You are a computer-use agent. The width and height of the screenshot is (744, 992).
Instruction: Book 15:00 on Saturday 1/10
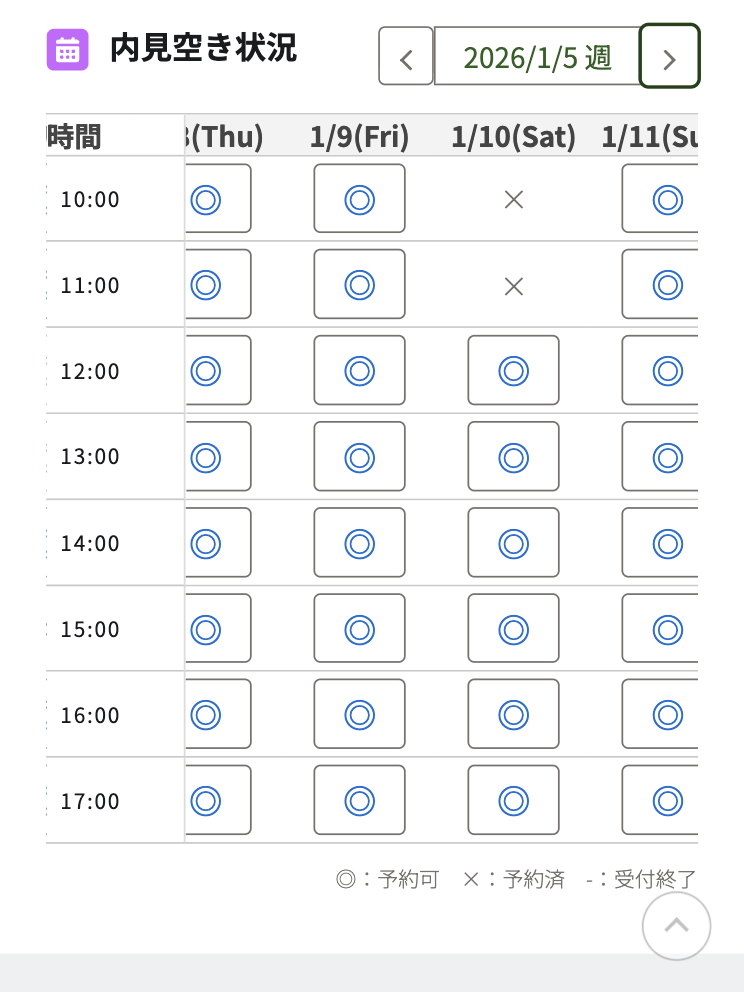[513, 629]
